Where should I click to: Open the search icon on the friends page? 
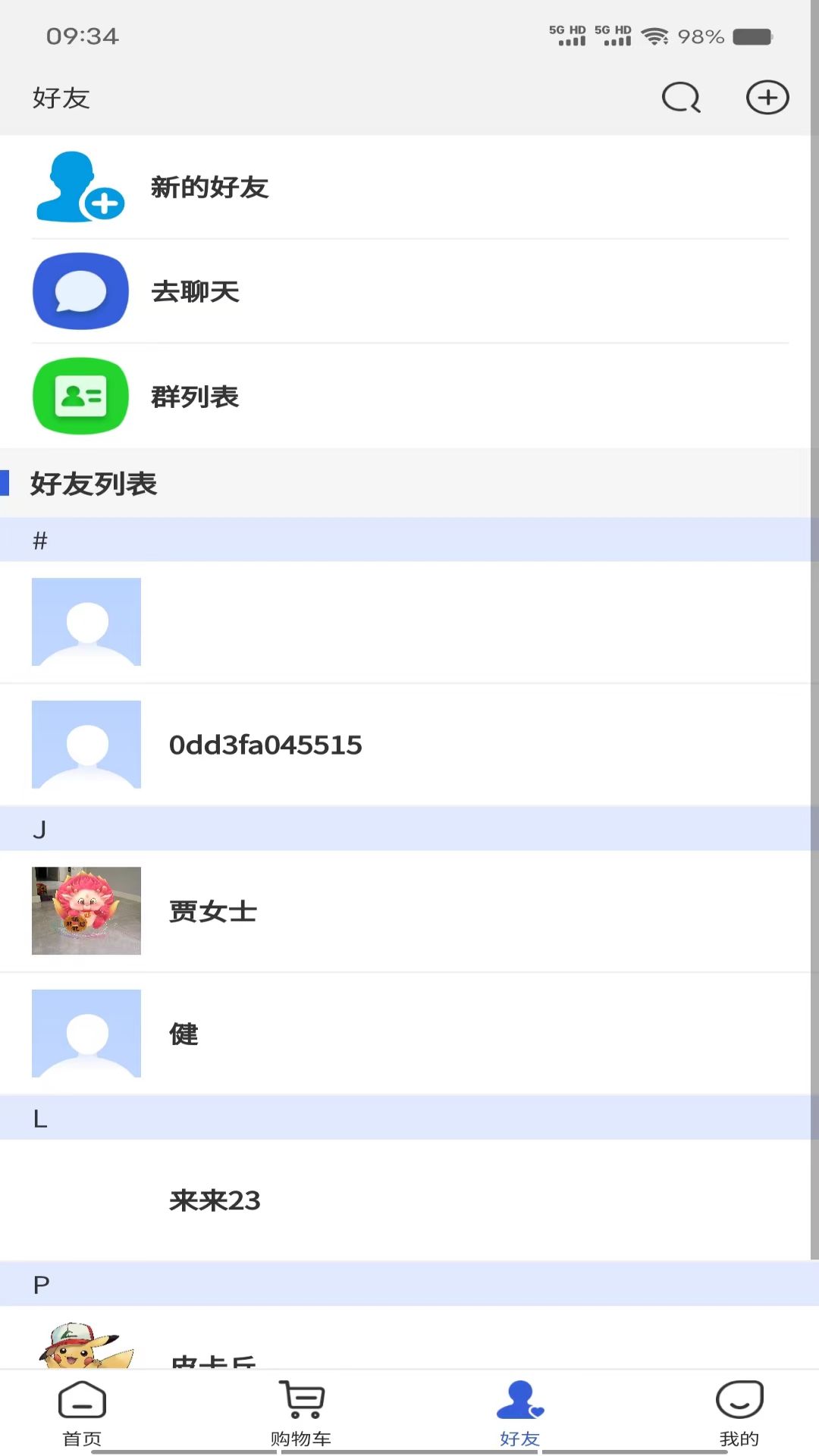coord(680,97)
